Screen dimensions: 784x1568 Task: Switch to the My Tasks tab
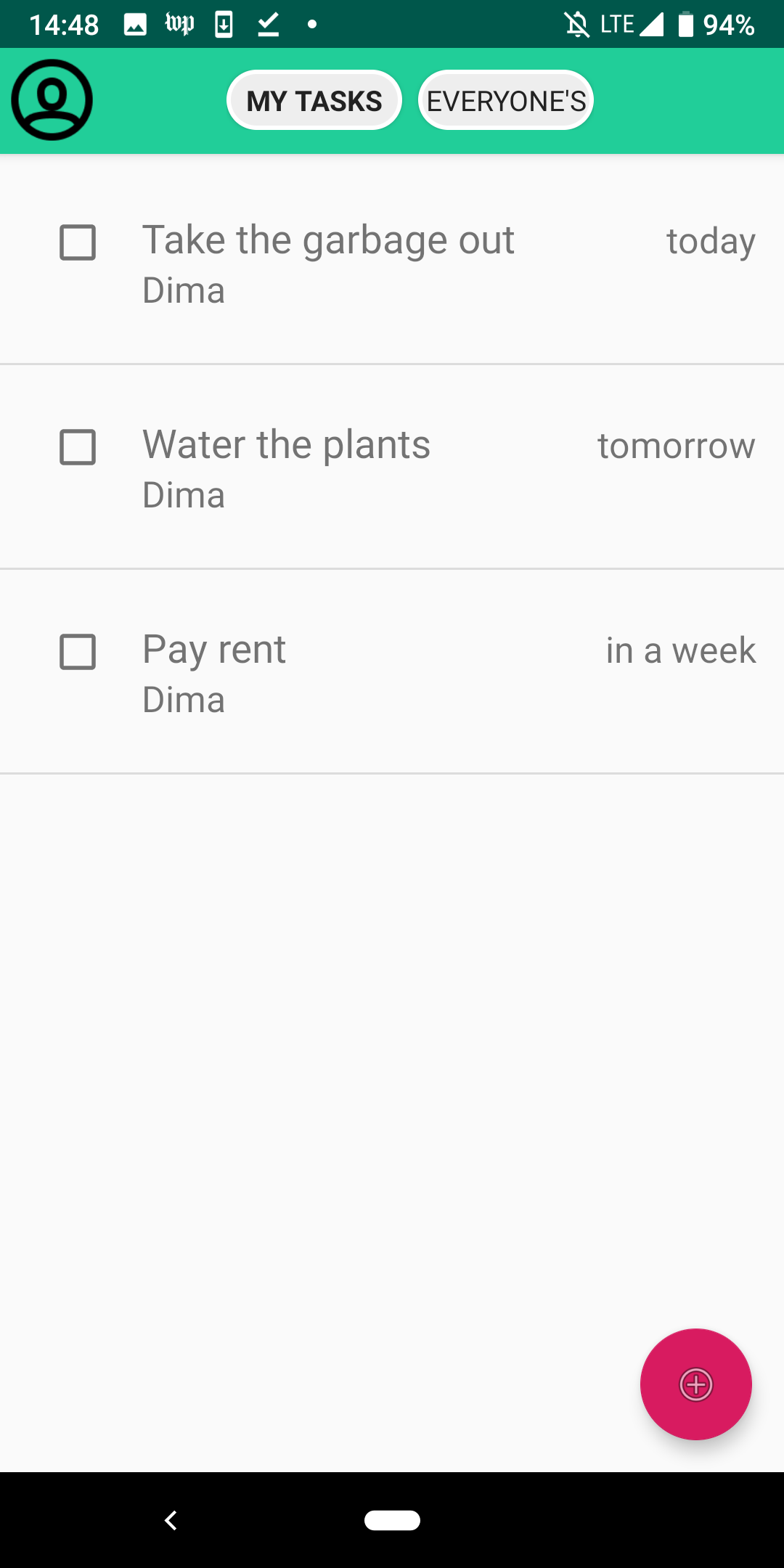(314, 101)
